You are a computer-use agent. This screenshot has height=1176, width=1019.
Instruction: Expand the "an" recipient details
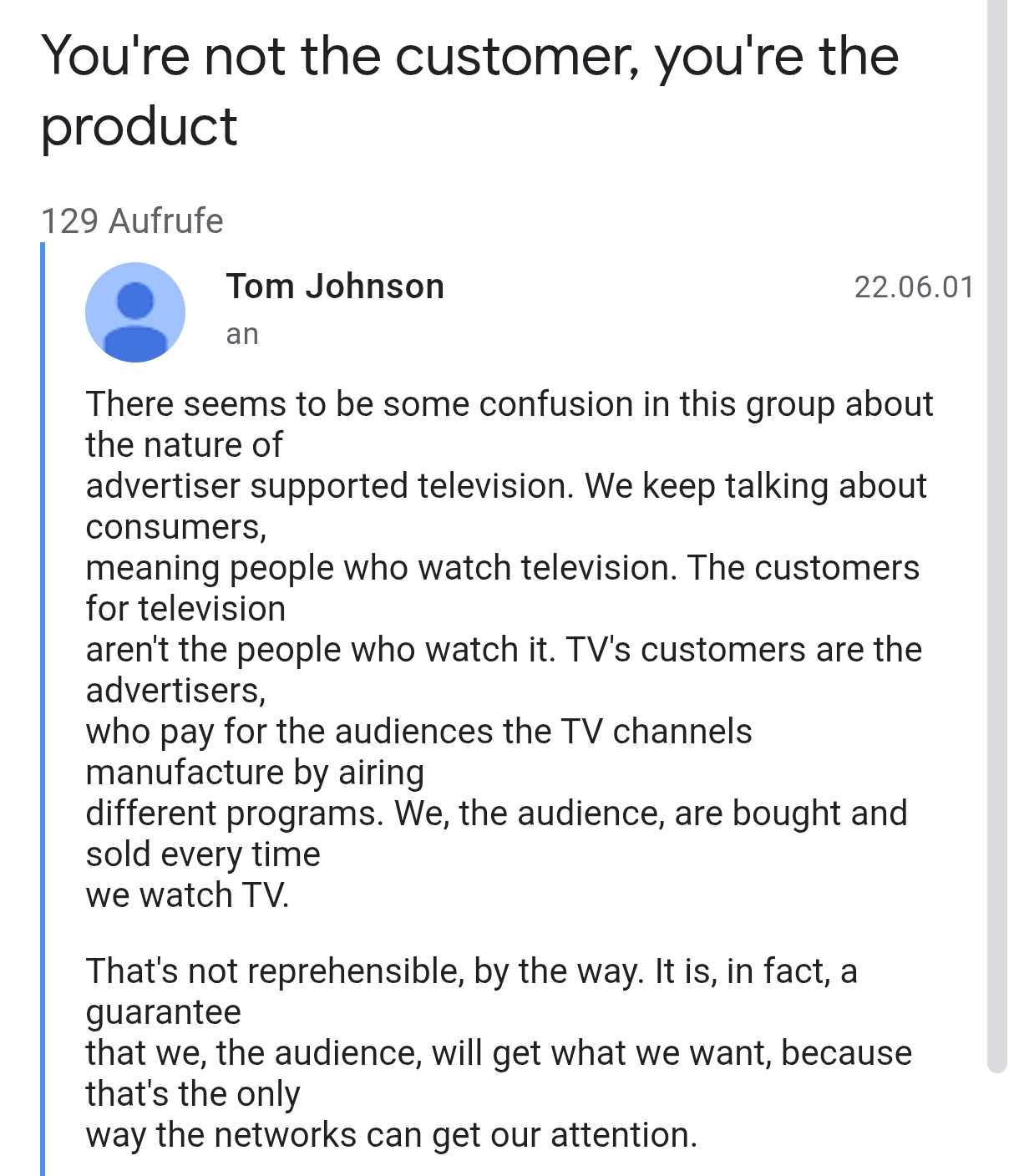pos(242,334)
